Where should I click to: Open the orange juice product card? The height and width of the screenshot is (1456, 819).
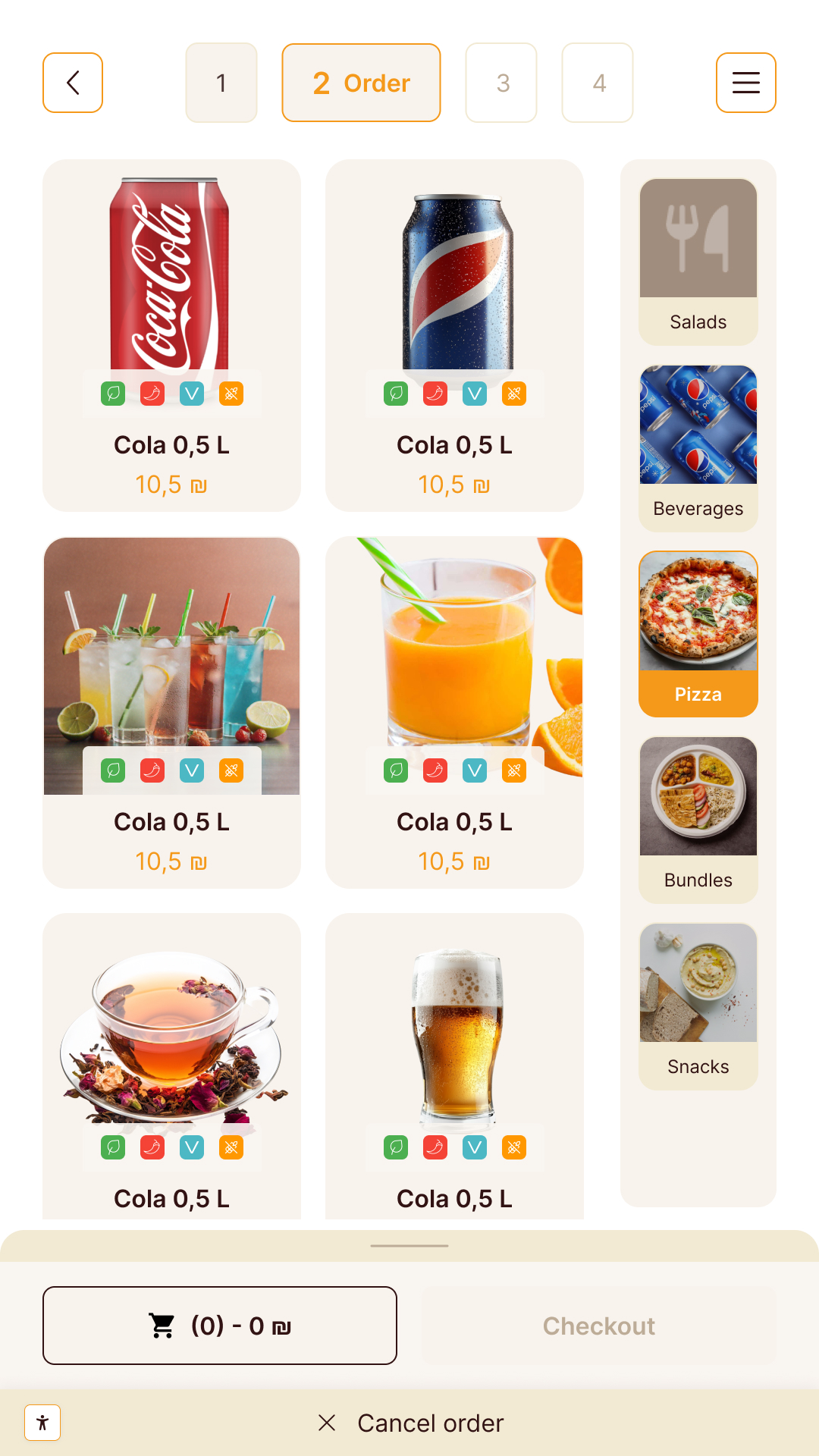click(454, 711)
